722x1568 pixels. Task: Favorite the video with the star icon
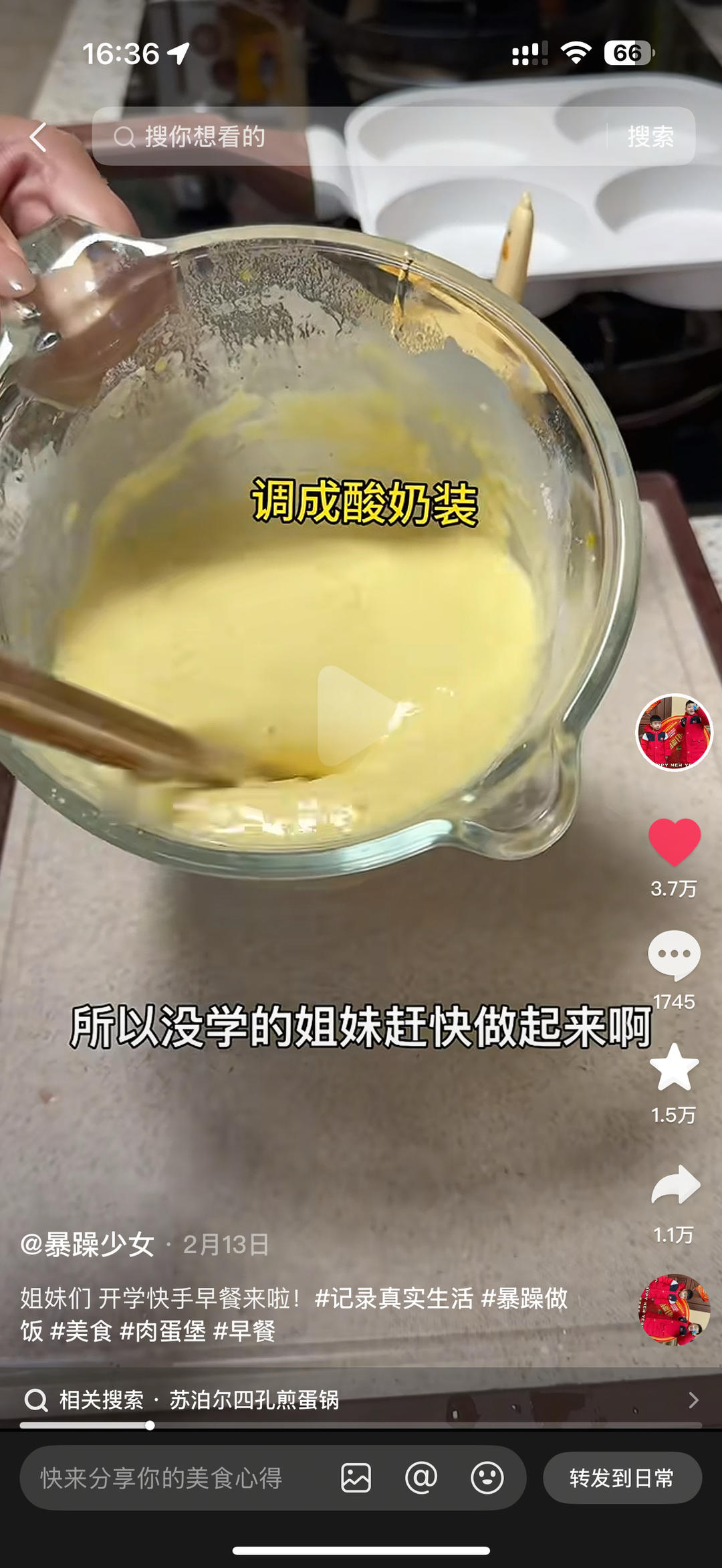tap(674, 1068)
